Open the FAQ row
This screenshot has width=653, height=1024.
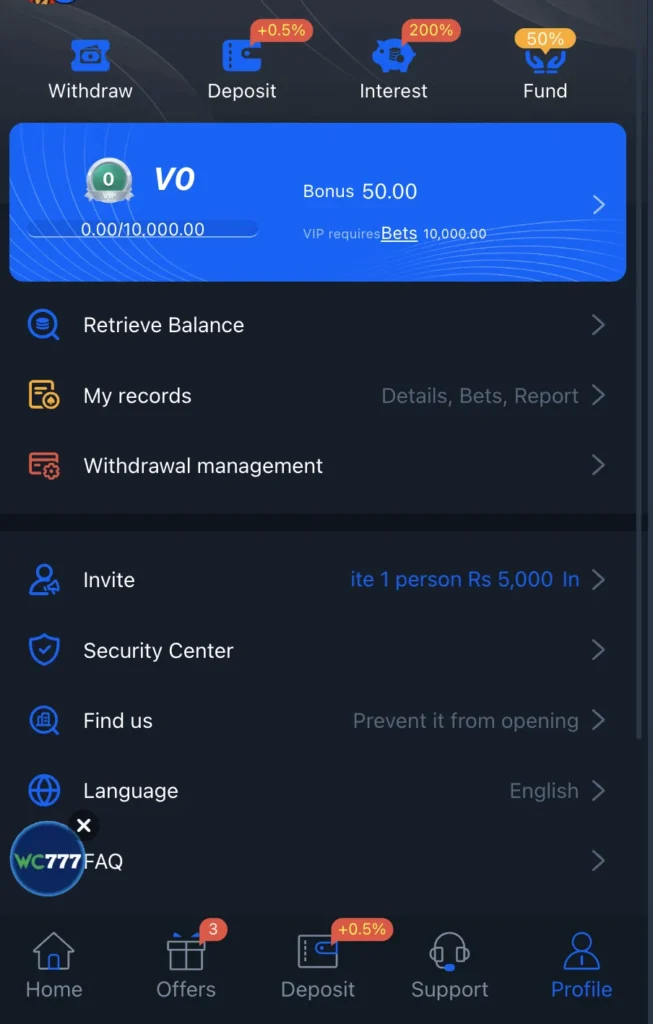tap(350, 861)
